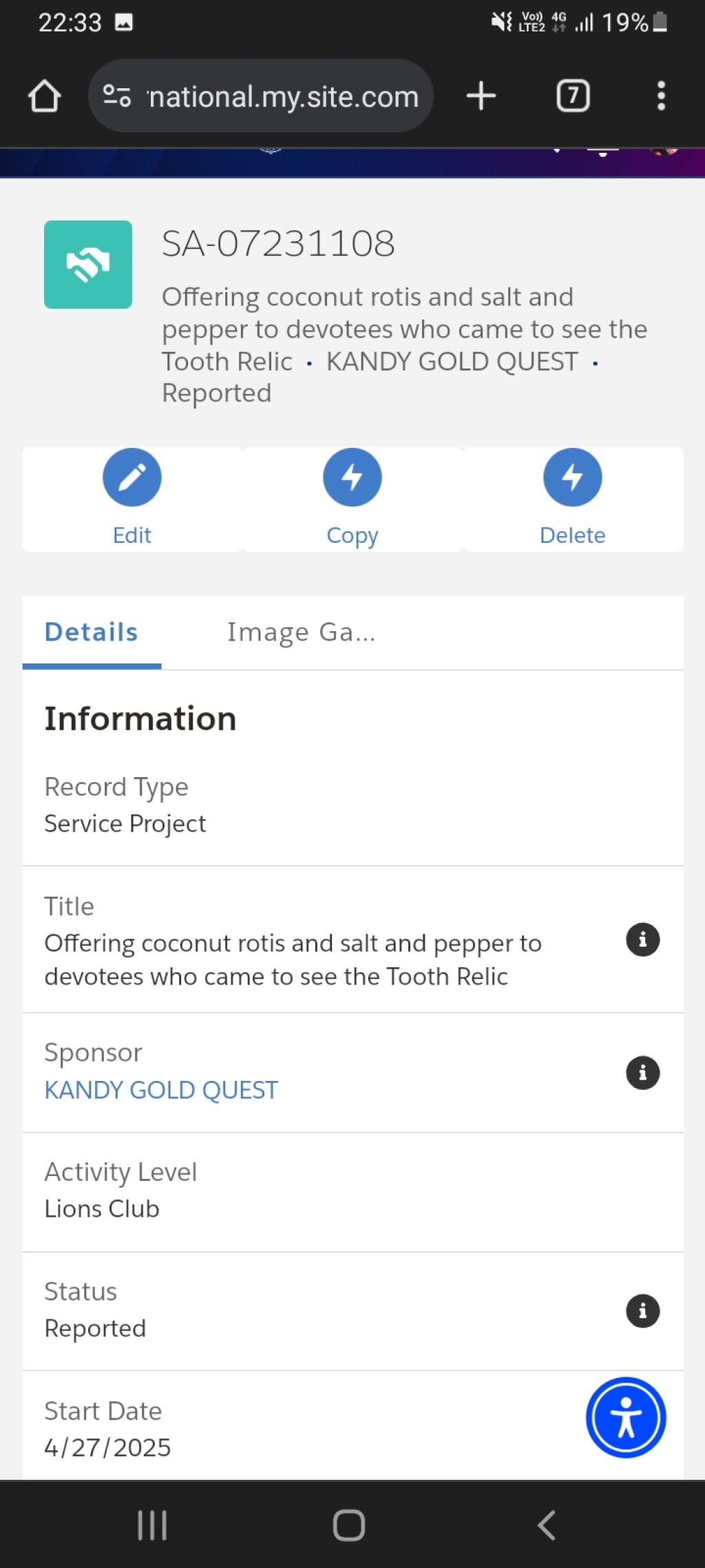The height and width of the screenshot is (1568, 705).
Task: Open recent apps from the navigation bar
Action: pyautogui.click(x=152, y=1525)
